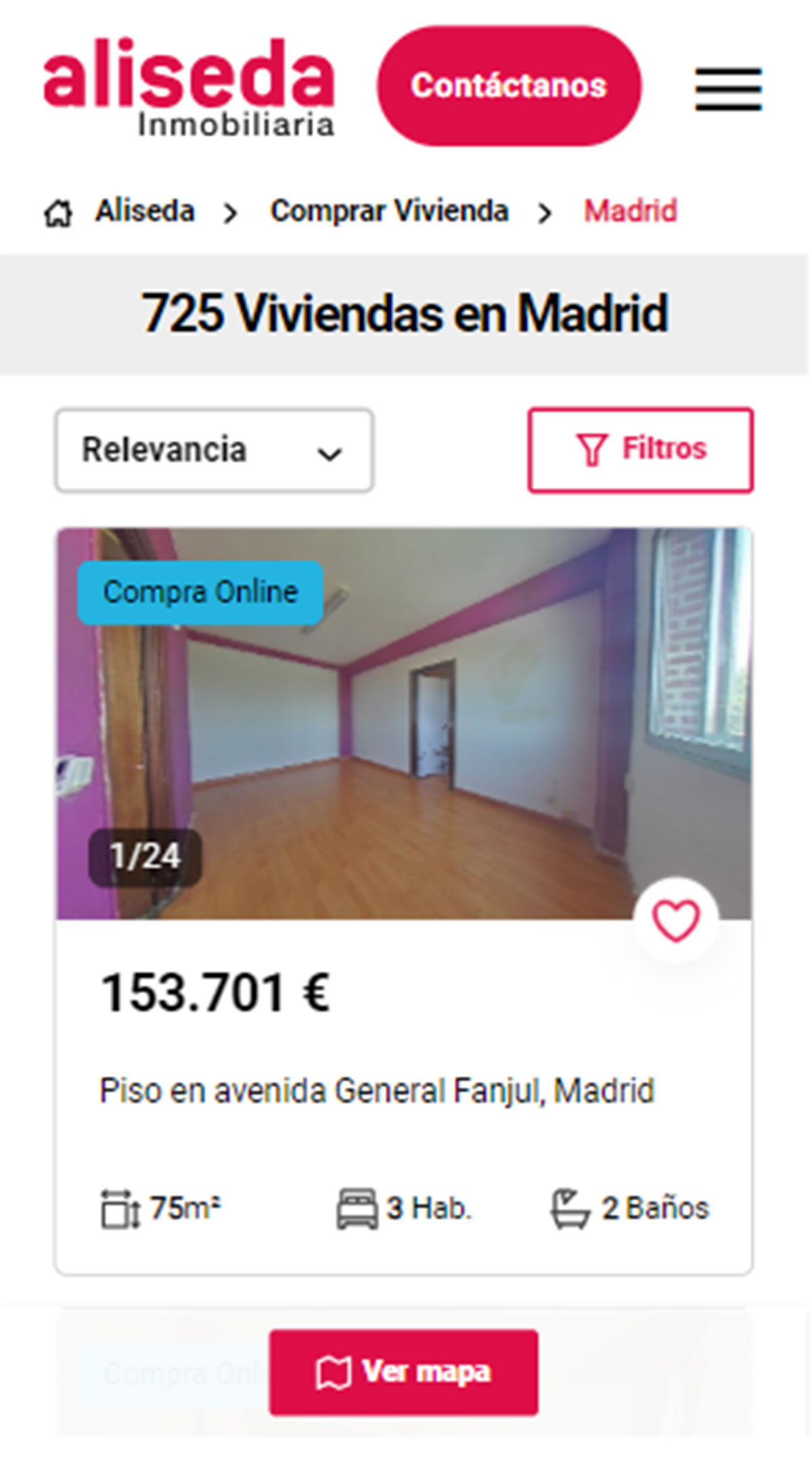The width and height of the screenshot is (812, 1481).
Task: Click the home icon in breadcrumb
Action: (x=58, y=212)
